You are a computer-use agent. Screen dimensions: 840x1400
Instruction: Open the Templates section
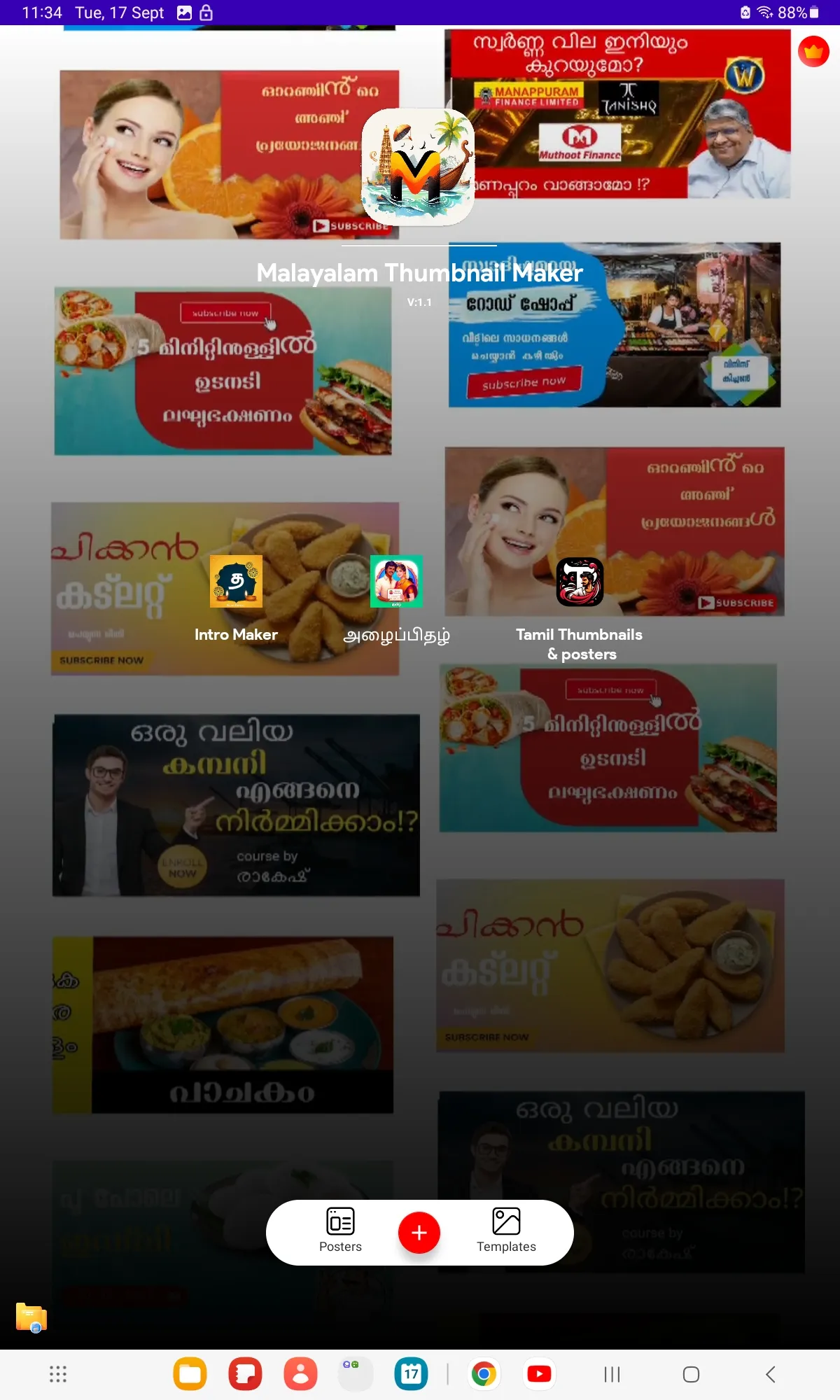click(x=506, y=1231)
